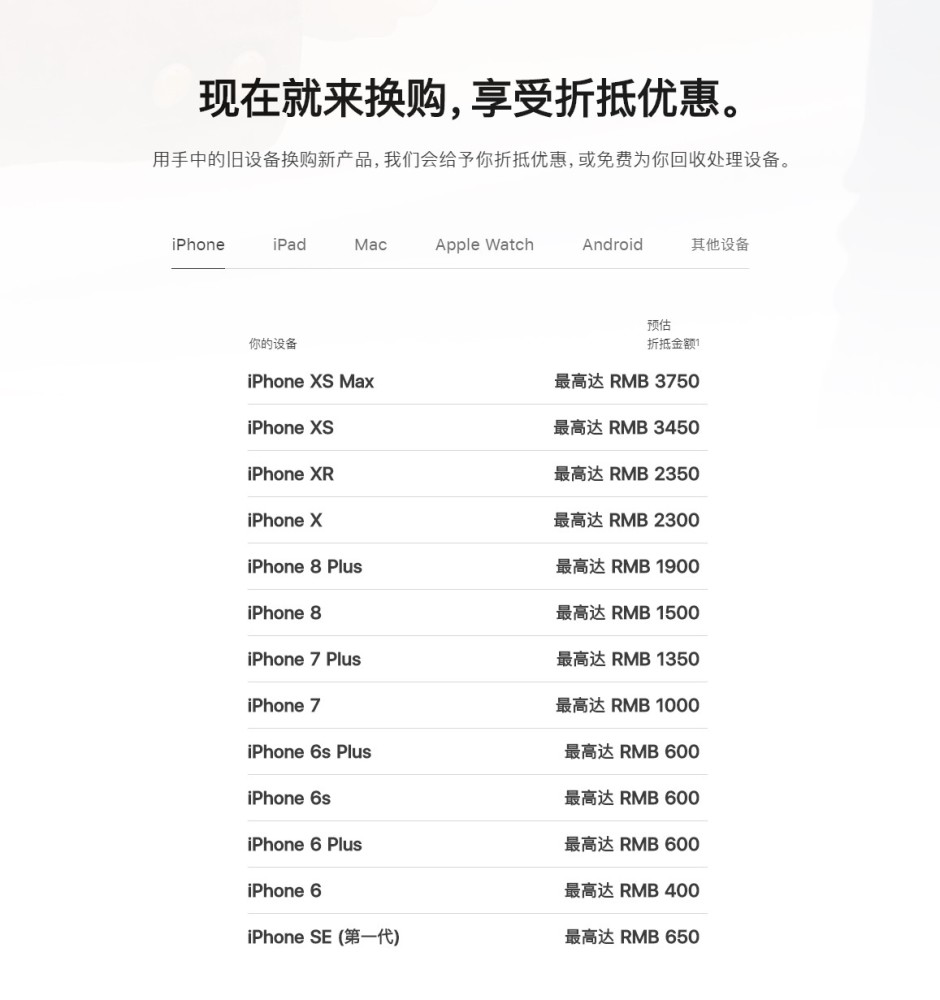The height and width of the screenshot is (1000, 940).
Task: Select the Android tab
Action: tap(612, 245)
